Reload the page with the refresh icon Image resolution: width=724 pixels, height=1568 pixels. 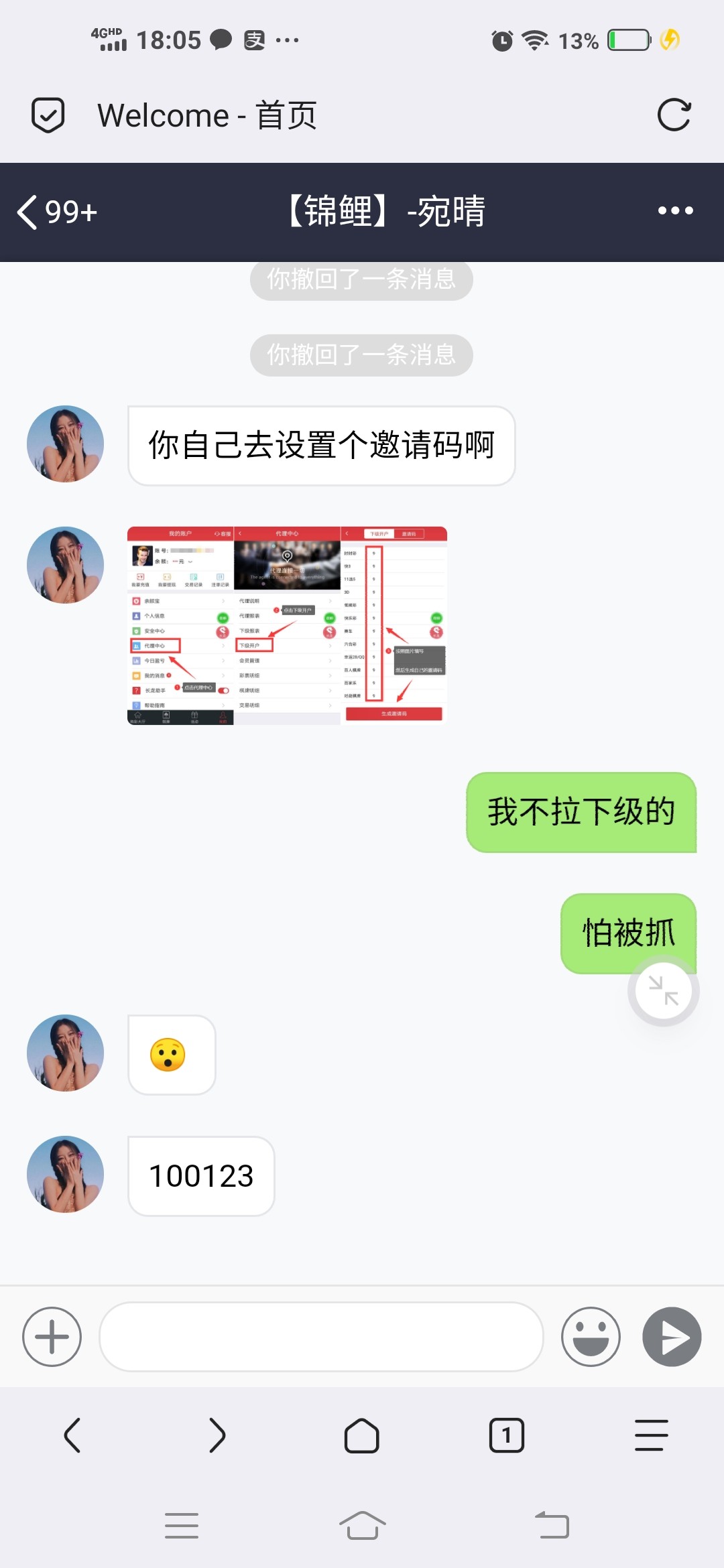click(673, 115)
